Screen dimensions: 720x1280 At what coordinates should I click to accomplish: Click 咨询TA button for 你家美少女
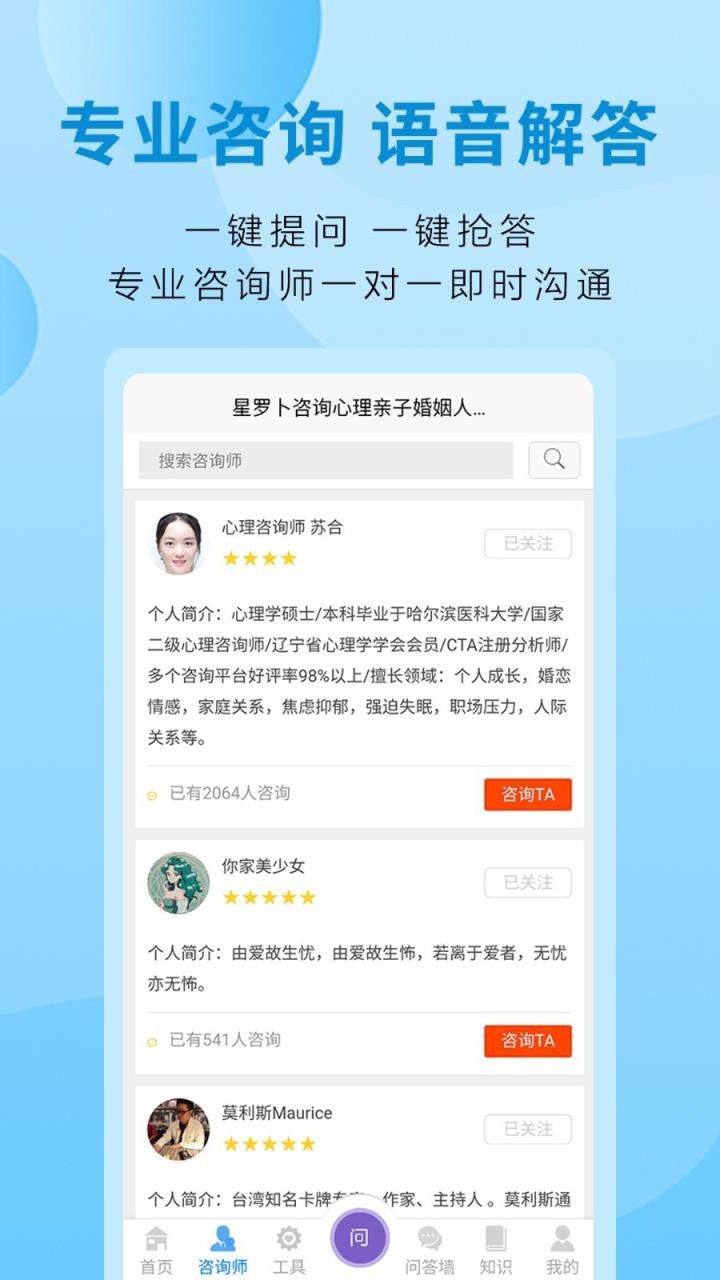[x=528, y=1042]
